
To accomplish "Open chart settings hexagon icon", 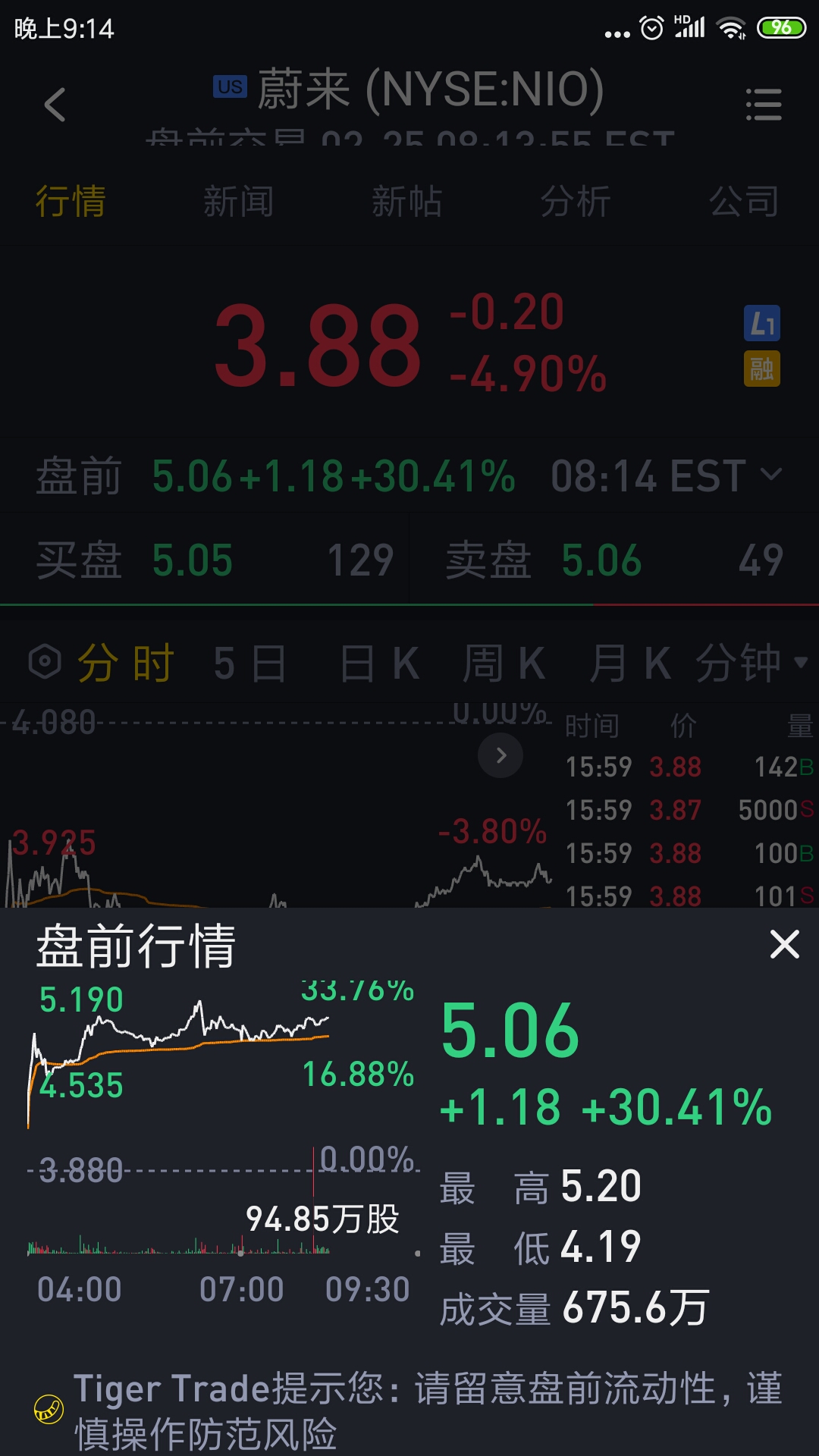I will [x=44, y=662].
